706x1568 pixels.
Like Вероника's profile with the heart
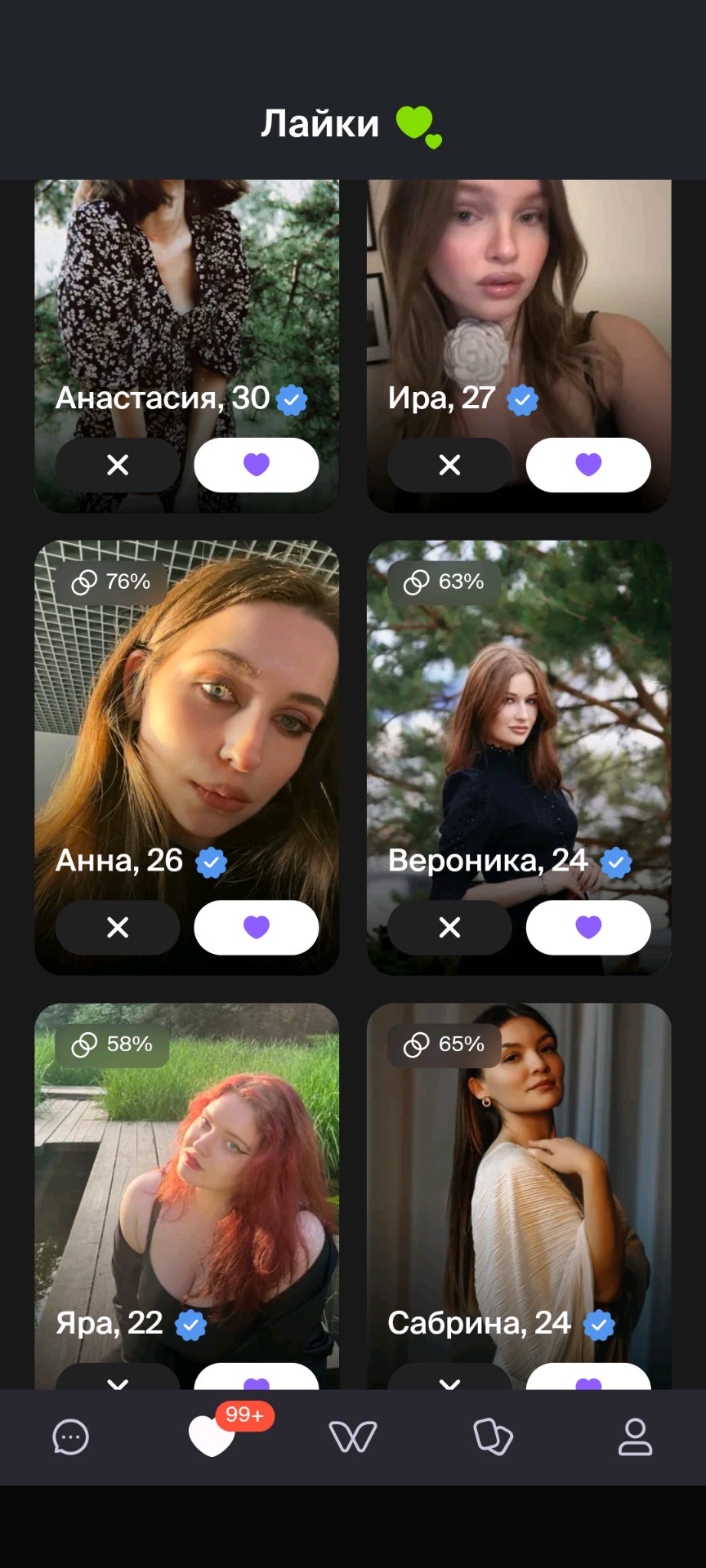(588, 927)
